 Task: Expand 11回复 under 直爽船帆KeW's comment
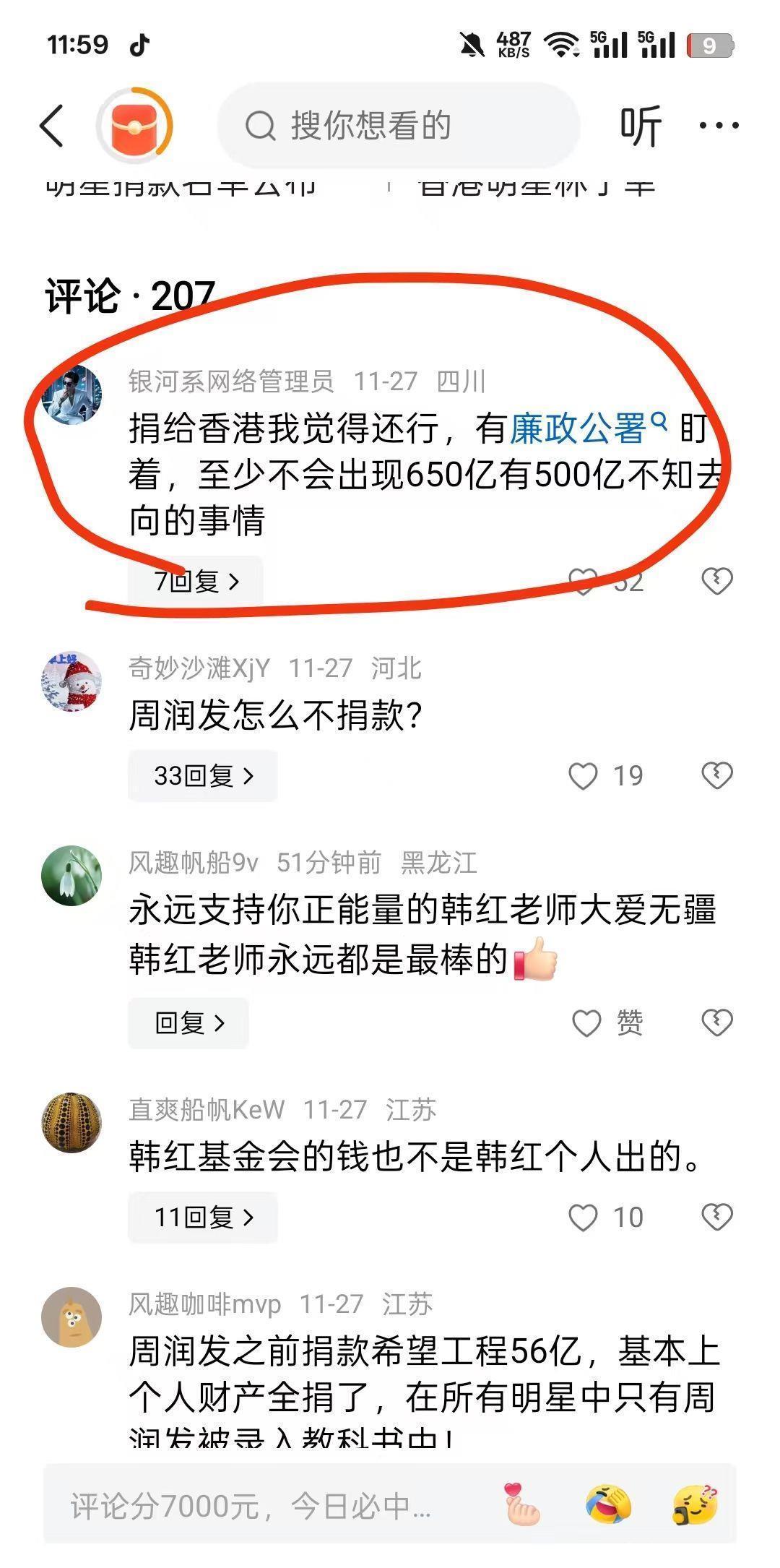coord(203,1218)
